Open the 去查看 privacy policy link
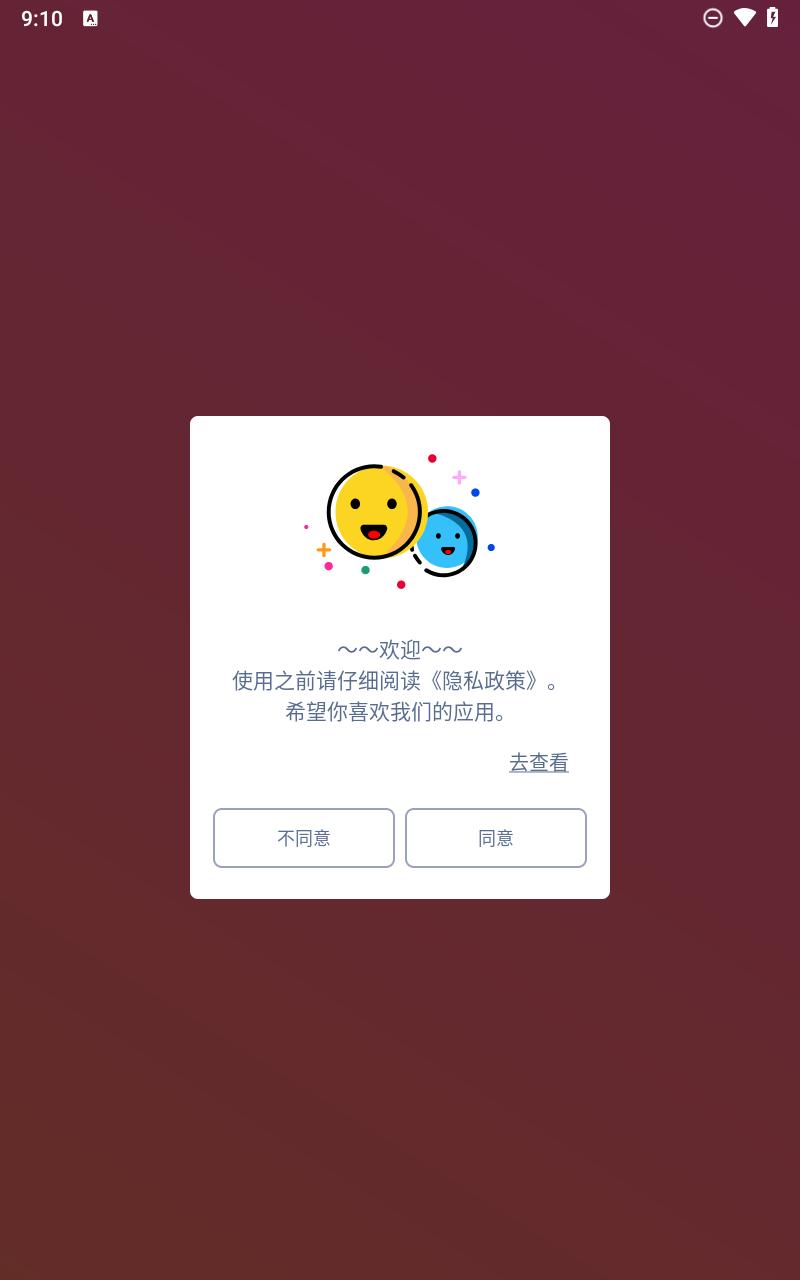 point(539,763)
